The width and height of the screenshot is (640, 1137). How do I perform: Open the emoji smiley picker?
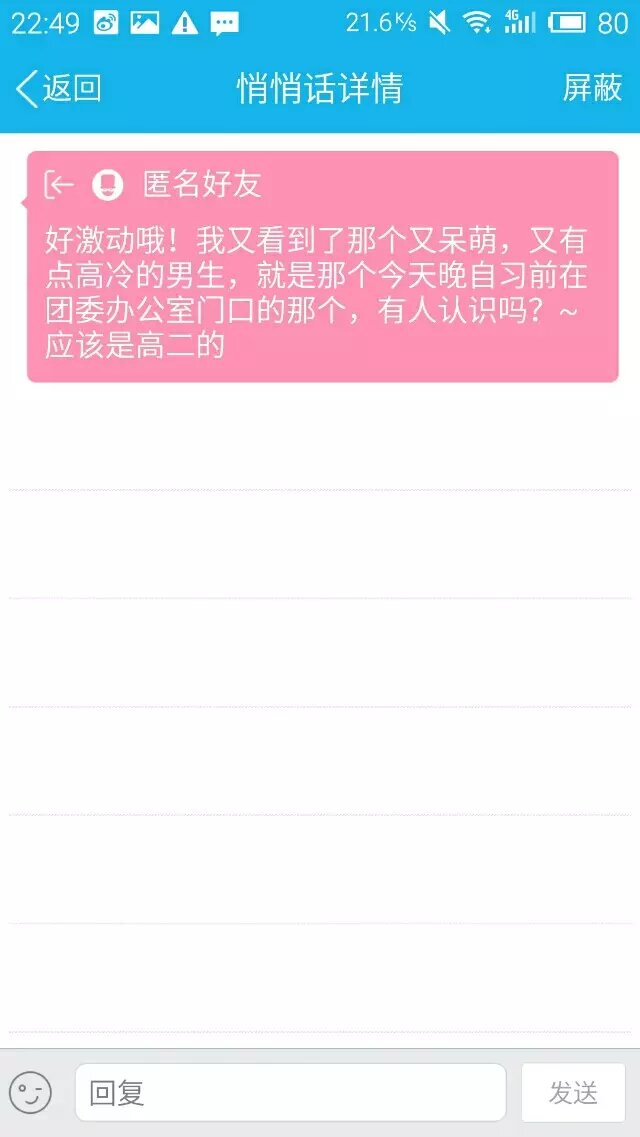30,1092
